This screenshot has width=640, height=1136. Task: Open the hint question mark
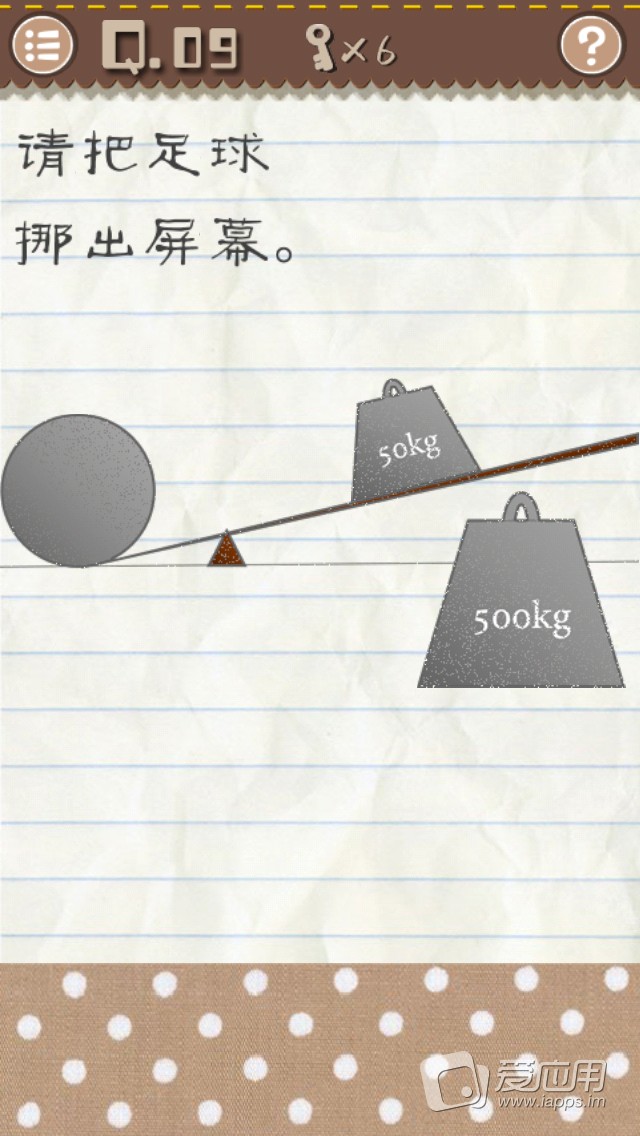click(x=592, y=45)
